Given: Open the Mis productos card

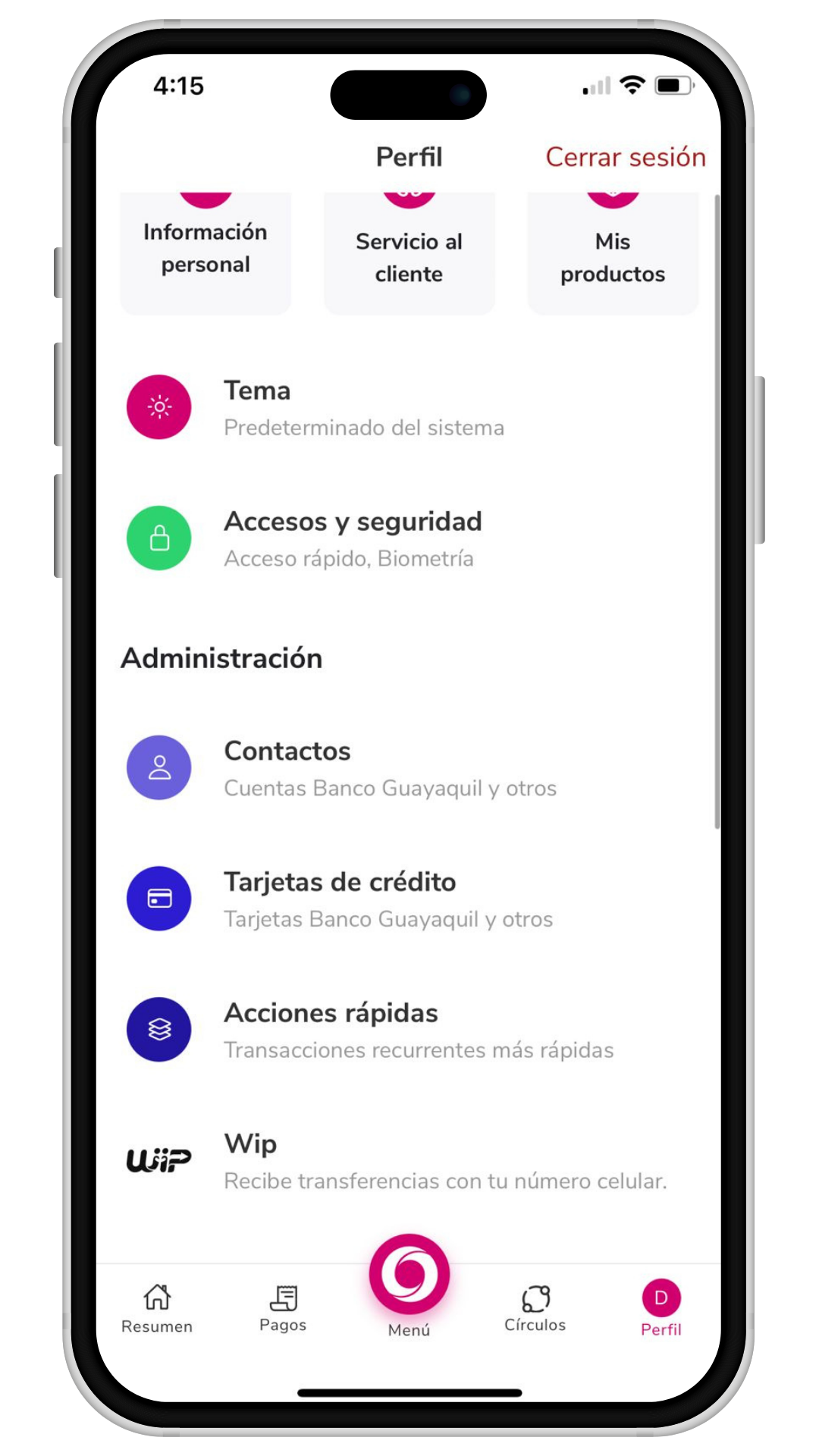Looking at the screenshot, I should tap(612, 256).
